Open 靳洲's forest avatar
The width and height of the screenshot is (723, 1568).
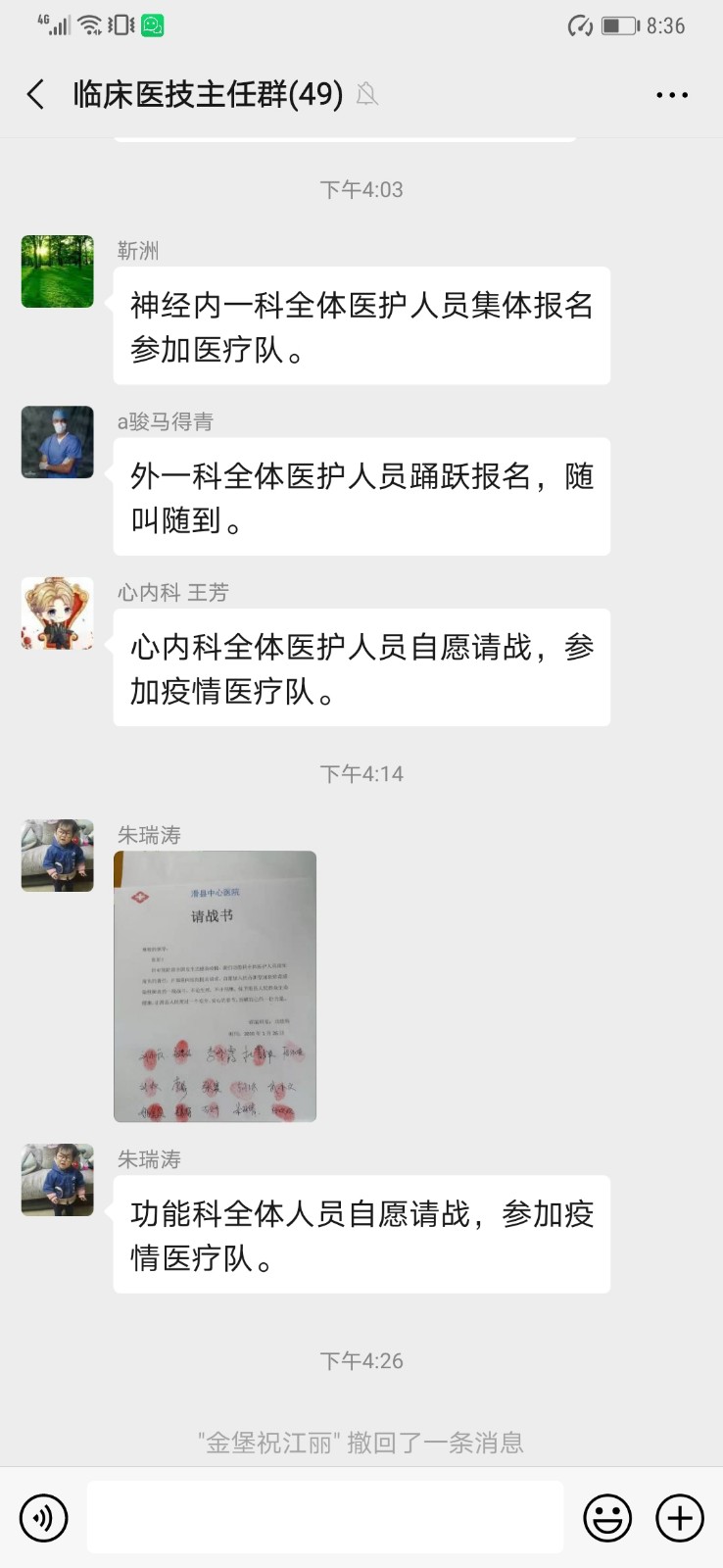[58, 271]
